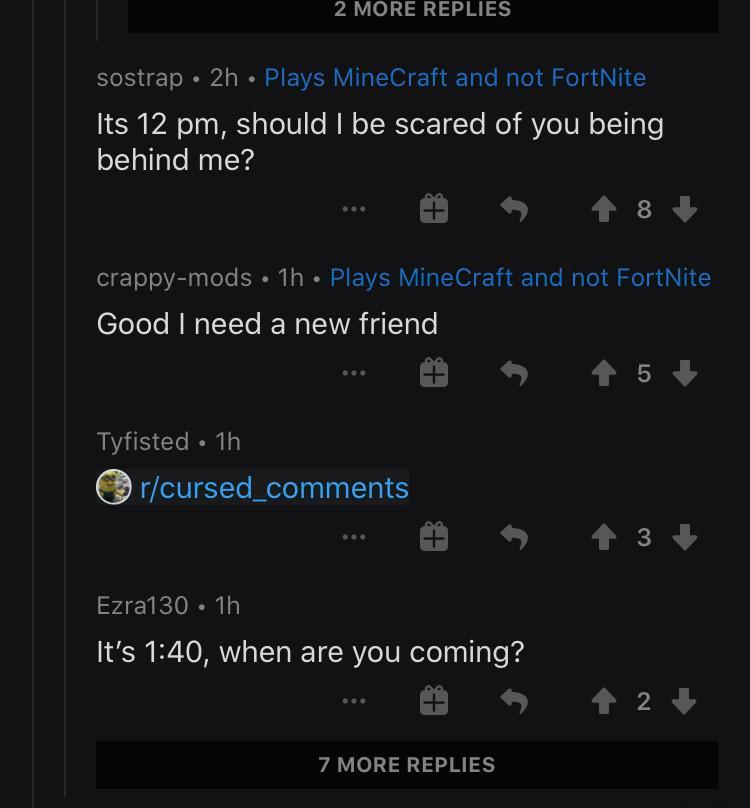This screenshot has height=808, width=750.
Task: Open the overflow menu on Tyfisted's comment
Action: point(353,537)
